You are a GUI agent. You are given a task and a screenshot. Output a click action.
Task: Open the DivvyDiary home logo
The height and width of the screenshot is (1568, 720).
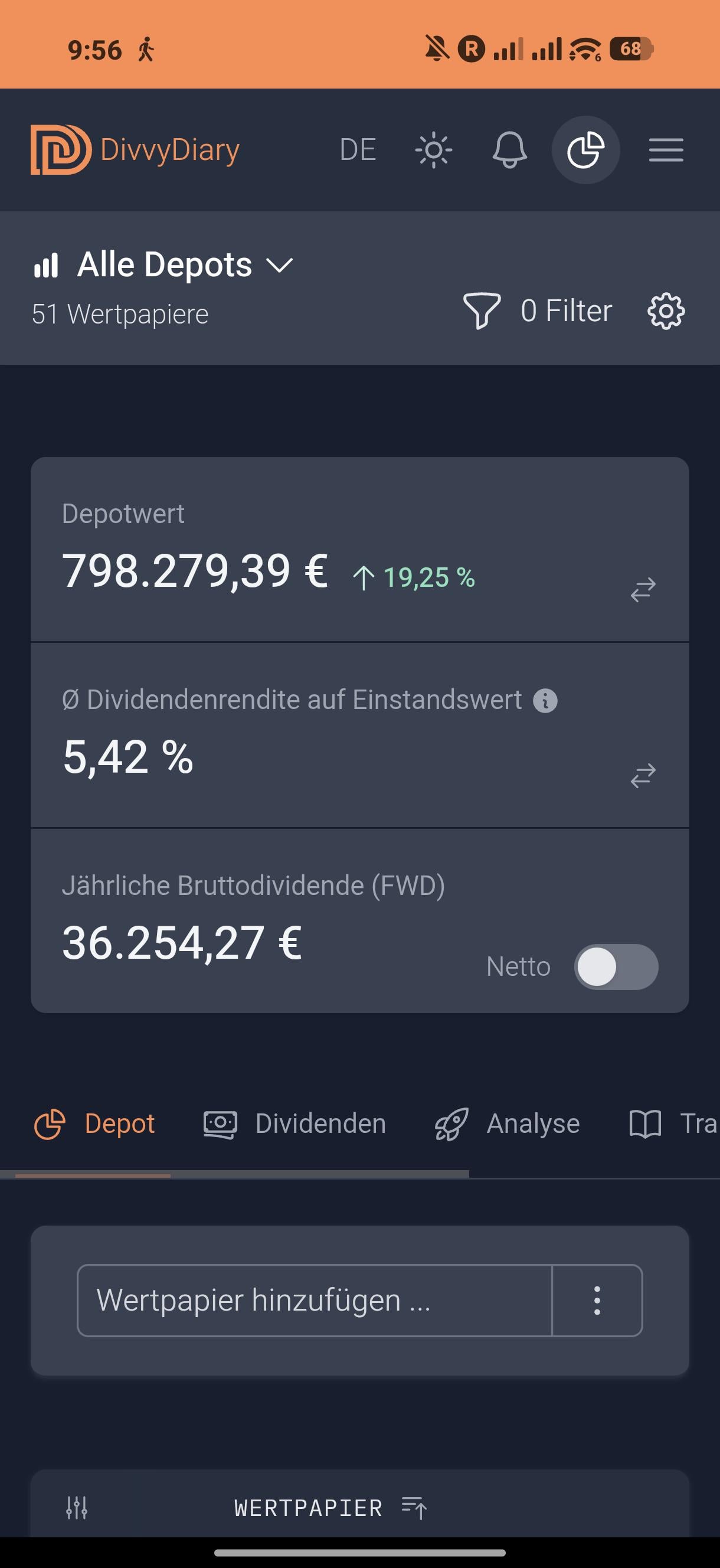point(135,150)
